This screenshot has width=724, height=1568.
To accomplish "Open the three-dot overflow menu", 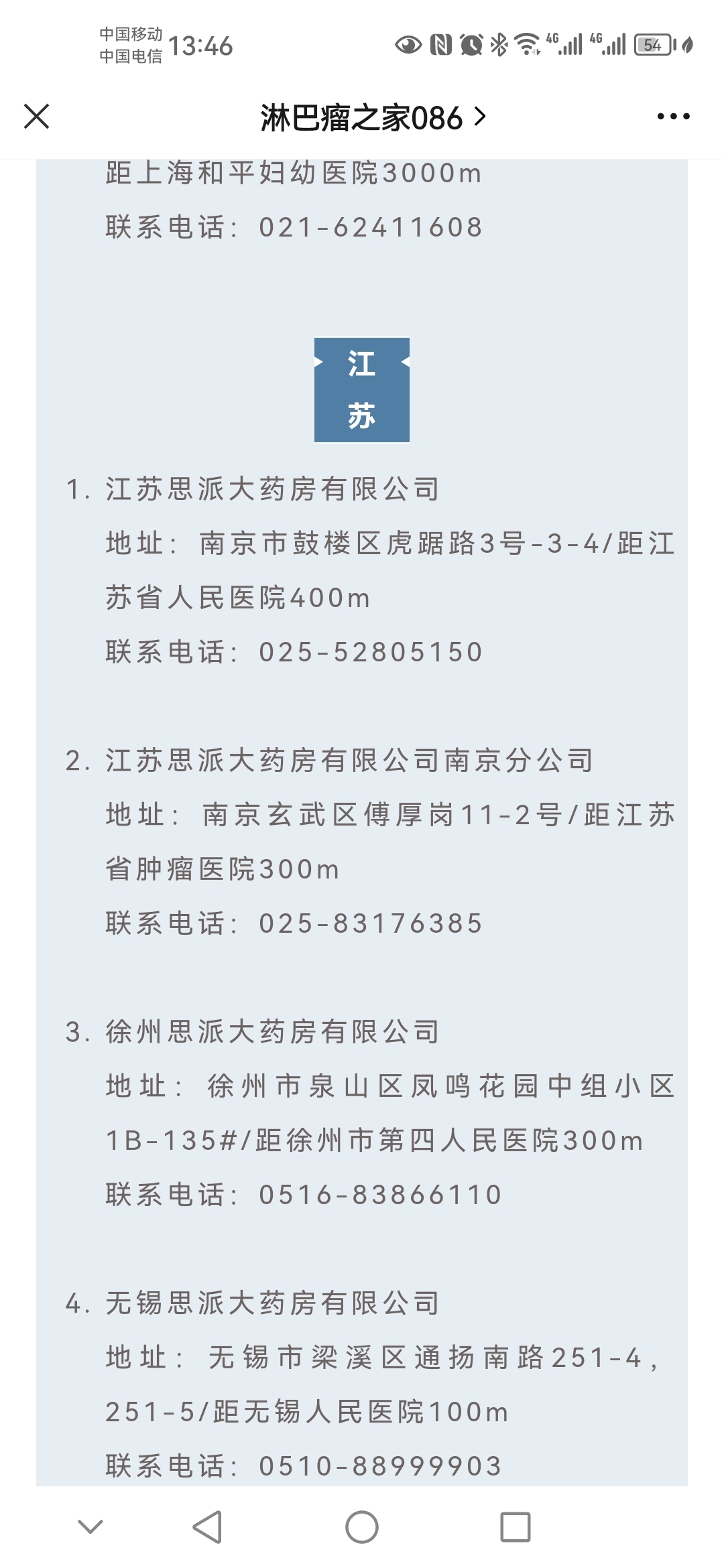I will (x=673, y=117).
